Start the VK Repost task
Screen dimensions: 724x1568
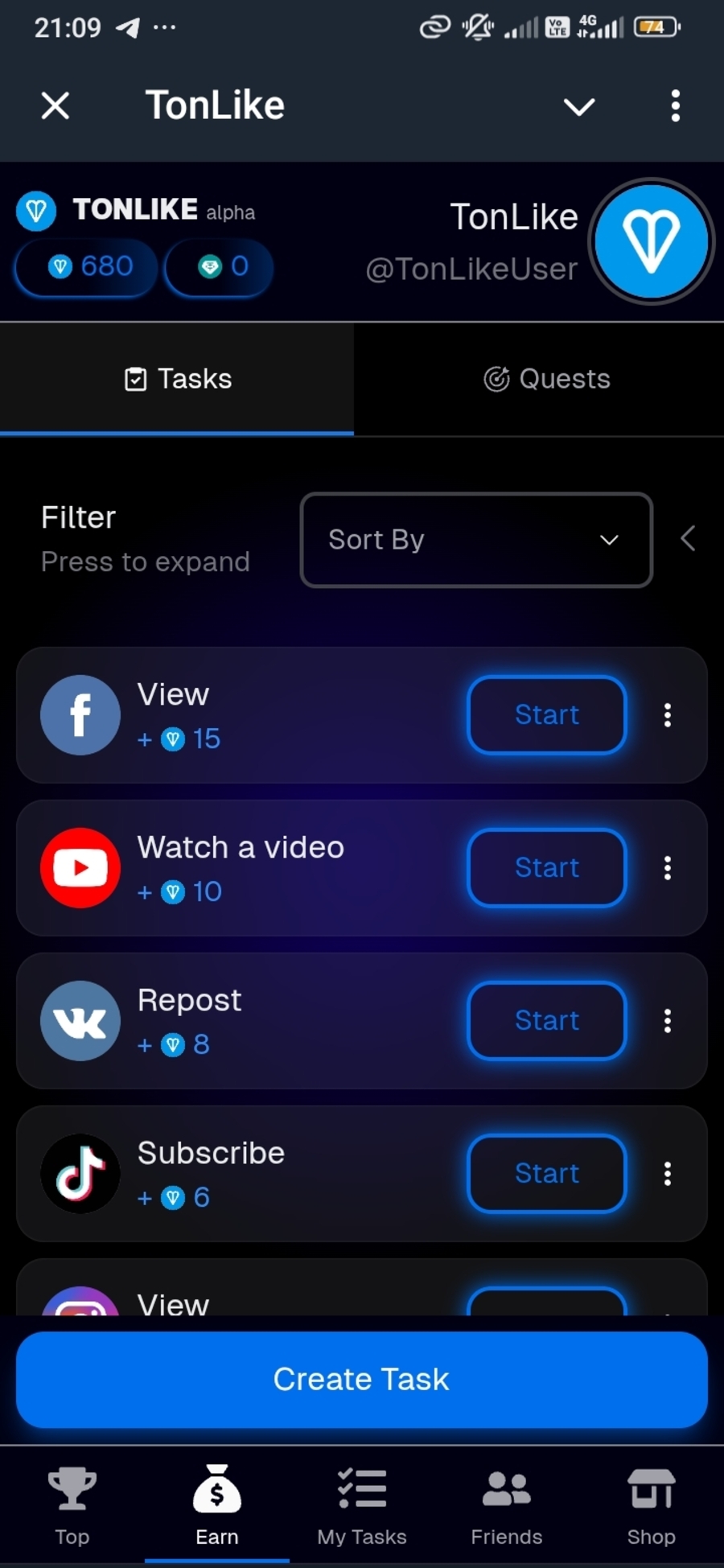point(546,1021)
